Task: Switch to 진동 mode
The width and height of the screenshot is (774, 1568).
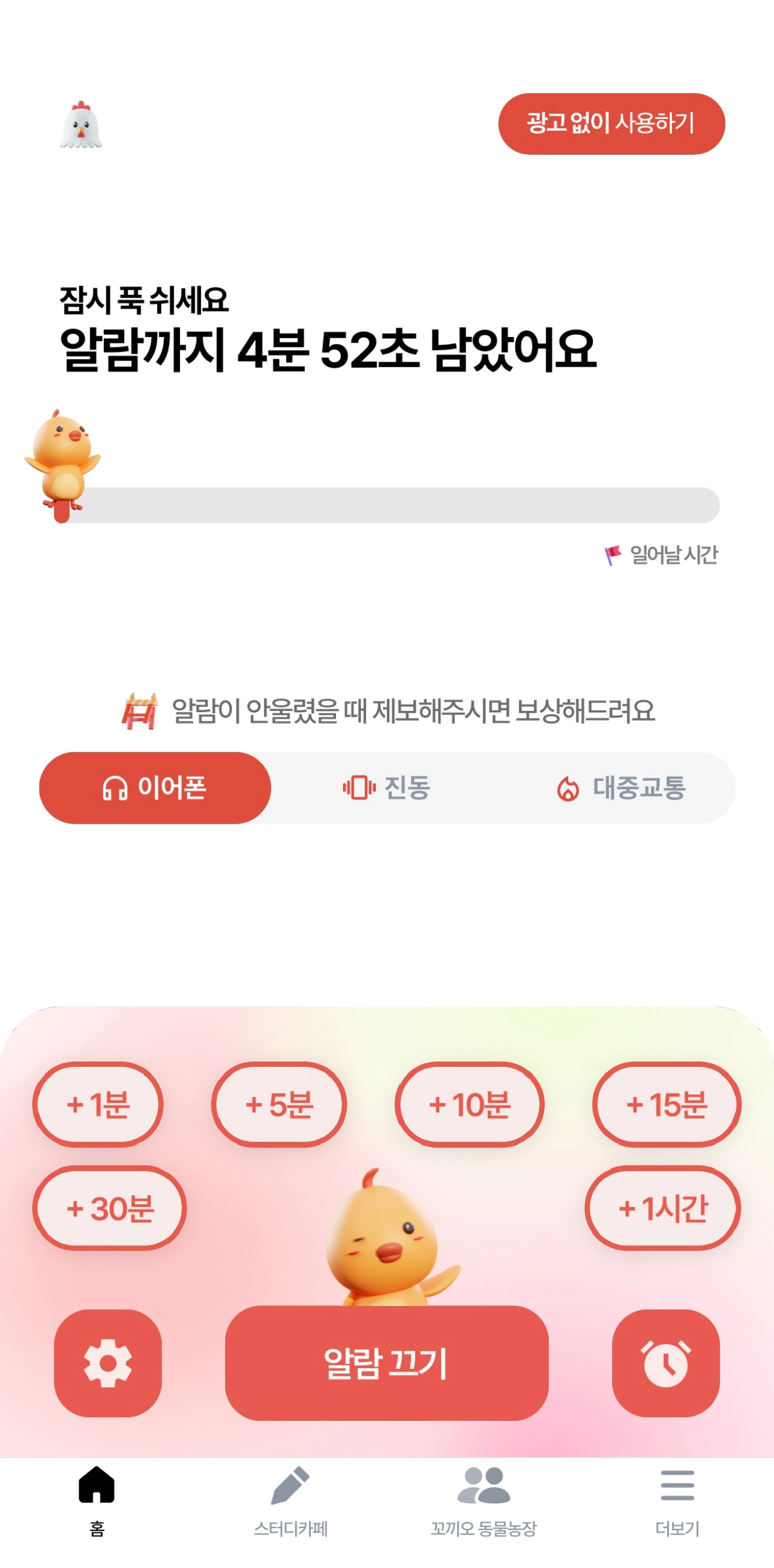Action: coord(386,788)
